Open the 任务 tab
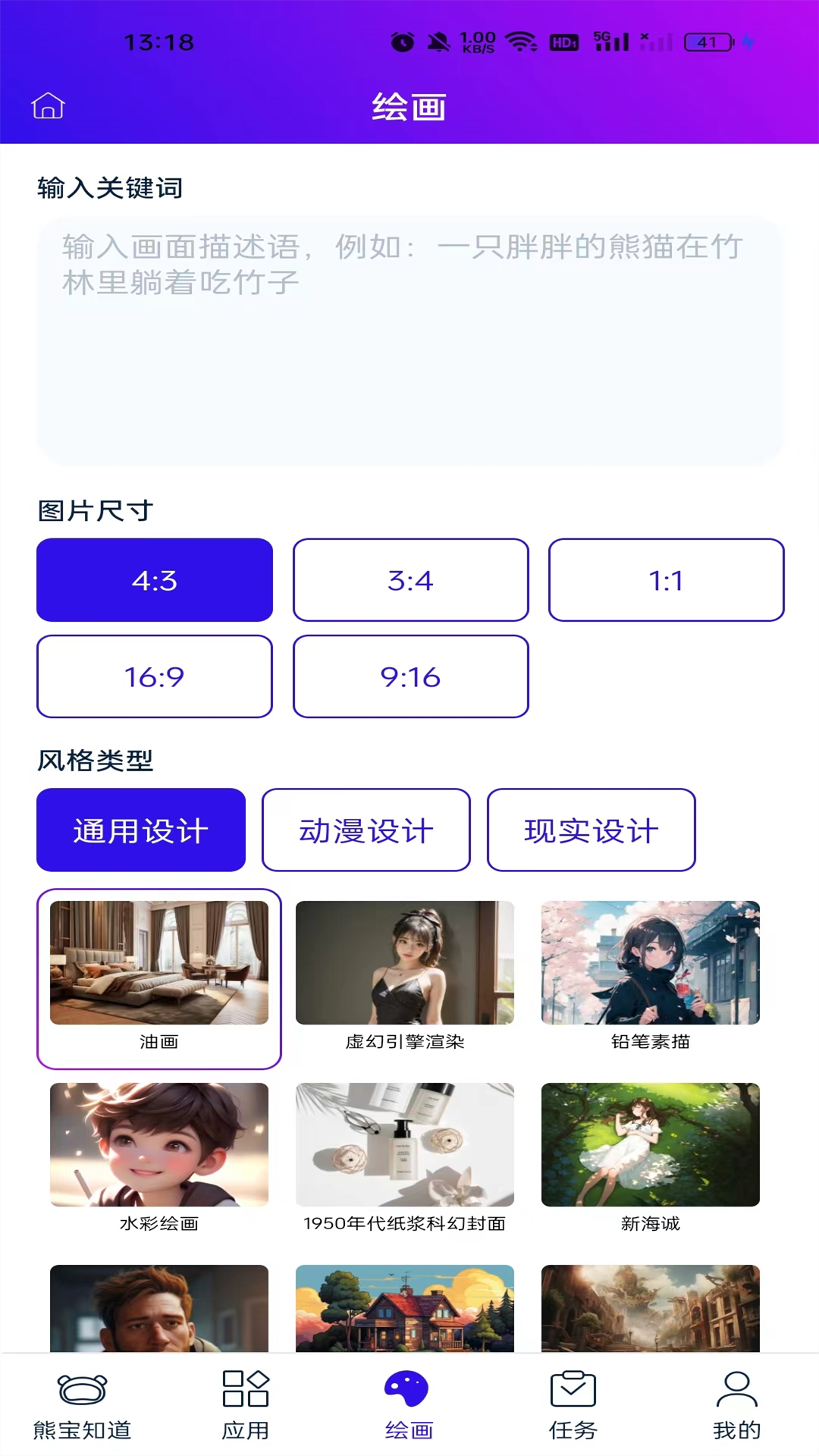 click(x=573, y=1405)
